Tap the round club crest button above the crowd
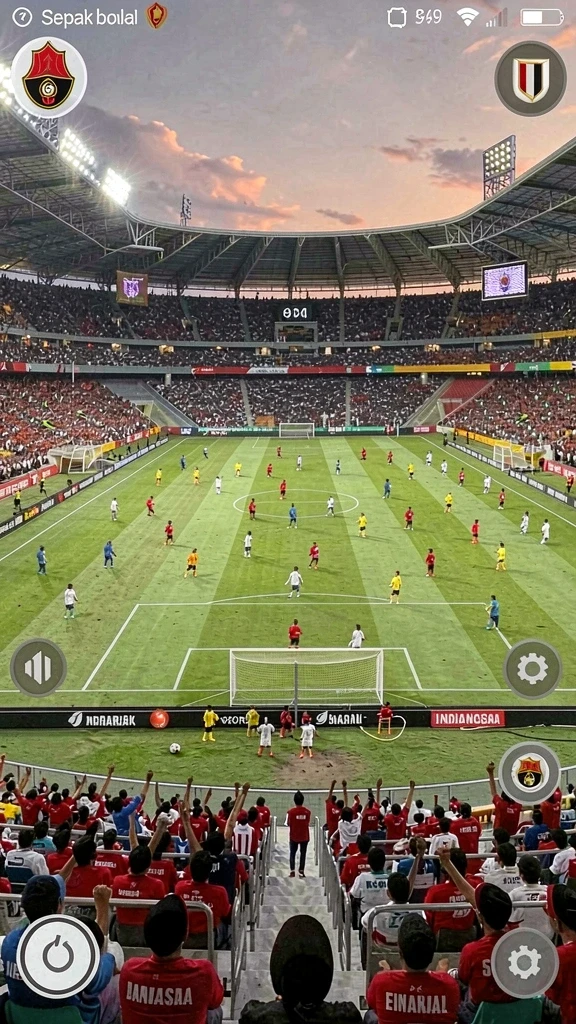The height and width of the screenshot is (1024, 576). (529, 773)
